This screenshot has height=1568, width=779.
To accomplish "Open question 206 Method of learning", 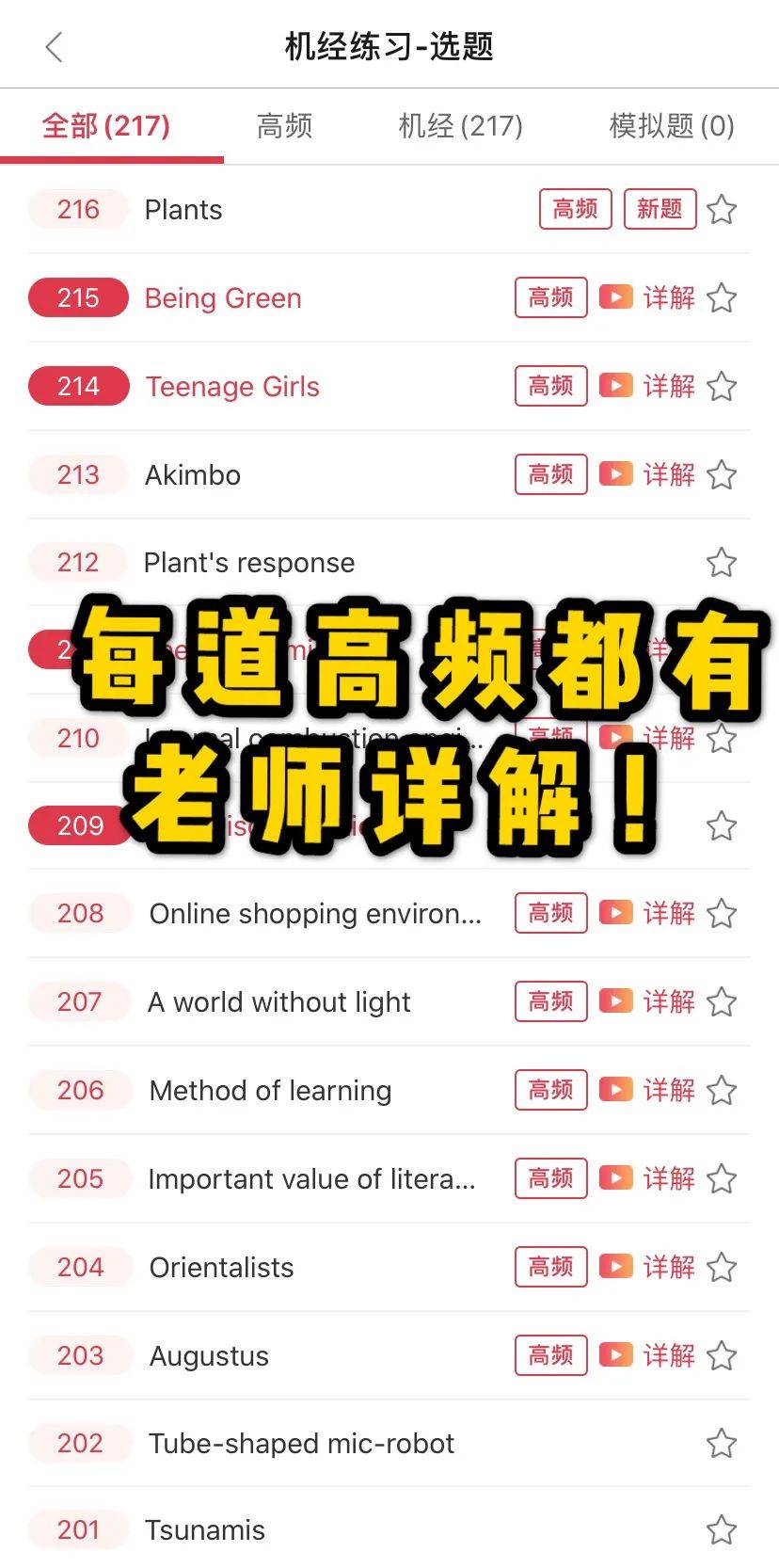I will (x=270, y=1091).
